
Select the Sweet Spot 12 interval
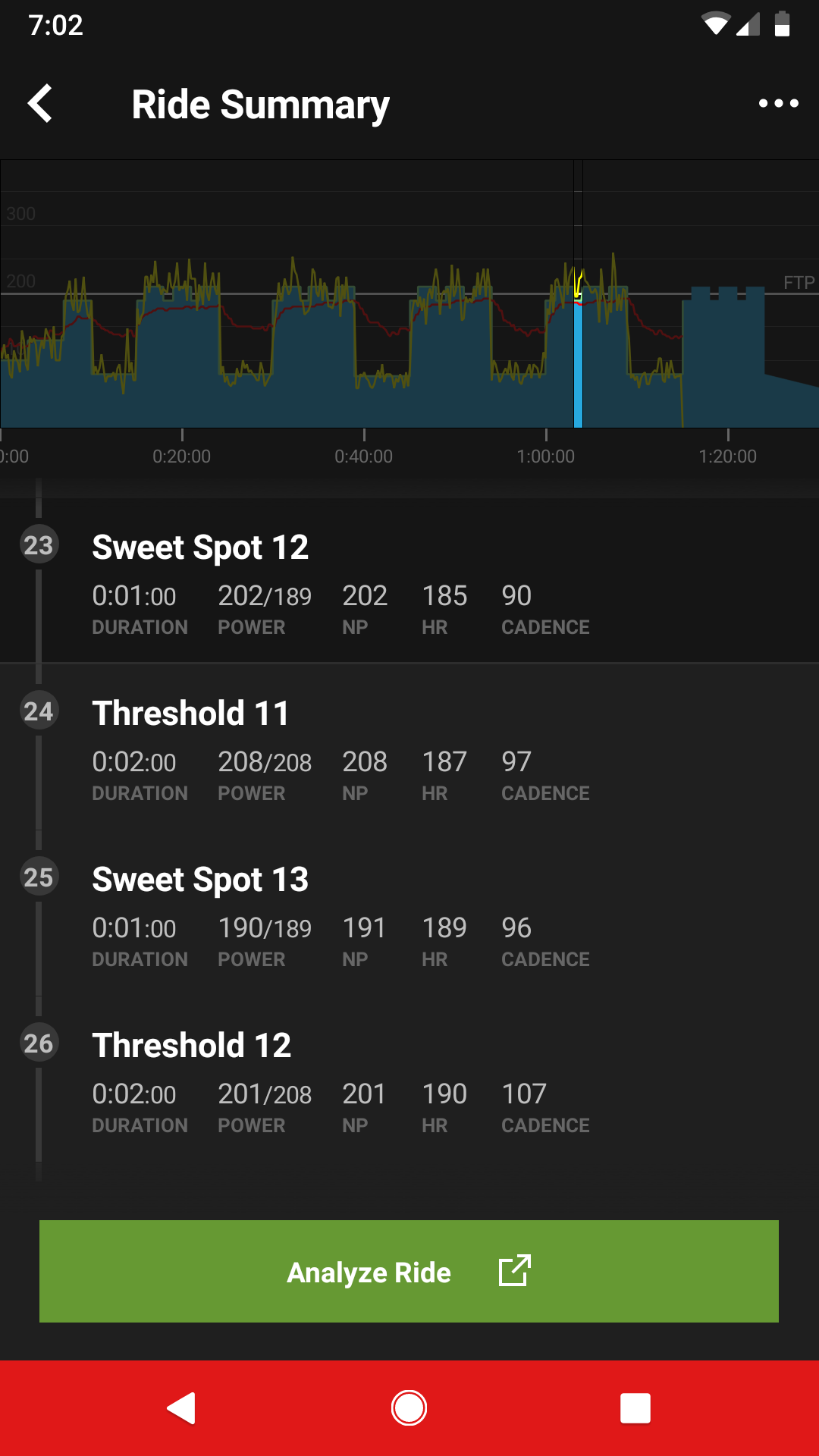click(x=409, y=581)
